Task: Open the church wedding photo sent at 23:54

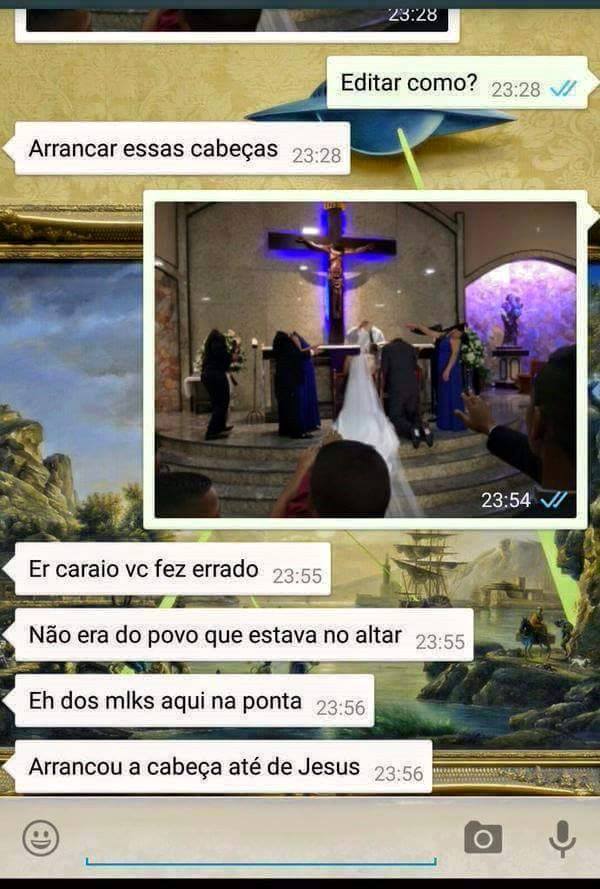Action: (365, 359)
